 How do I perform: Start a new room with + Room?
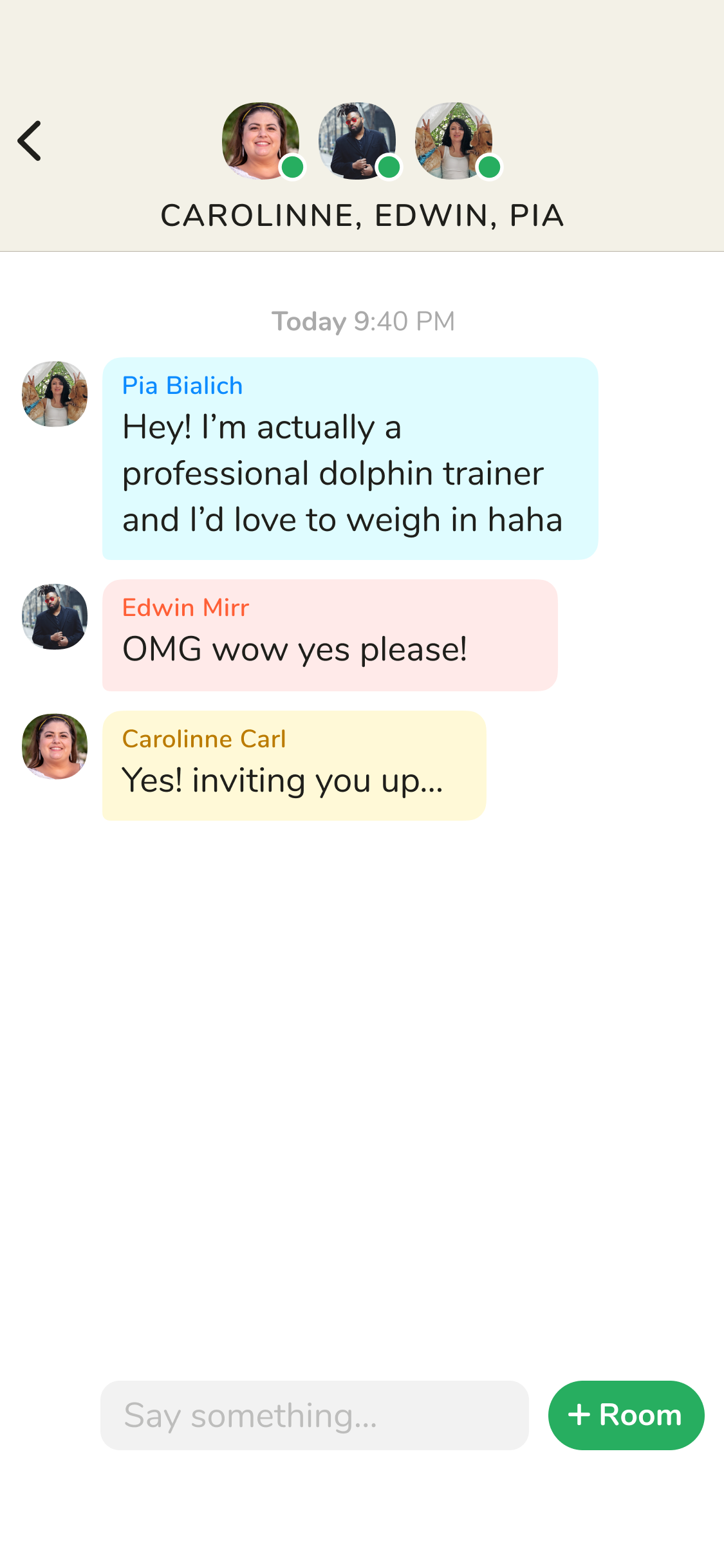coord(626,1415)
